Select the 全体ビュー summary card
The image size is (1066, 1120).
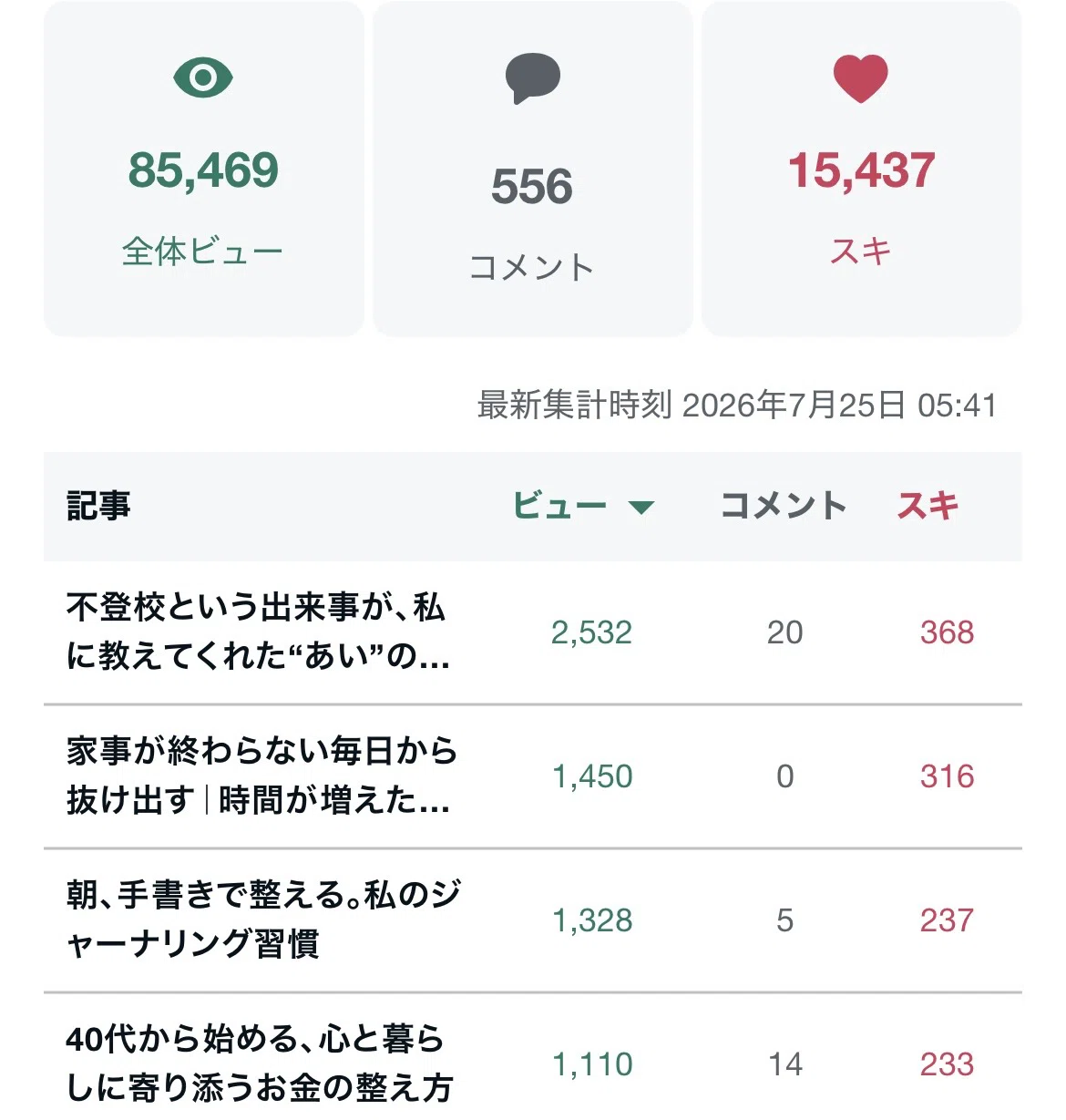coord(204,169)
